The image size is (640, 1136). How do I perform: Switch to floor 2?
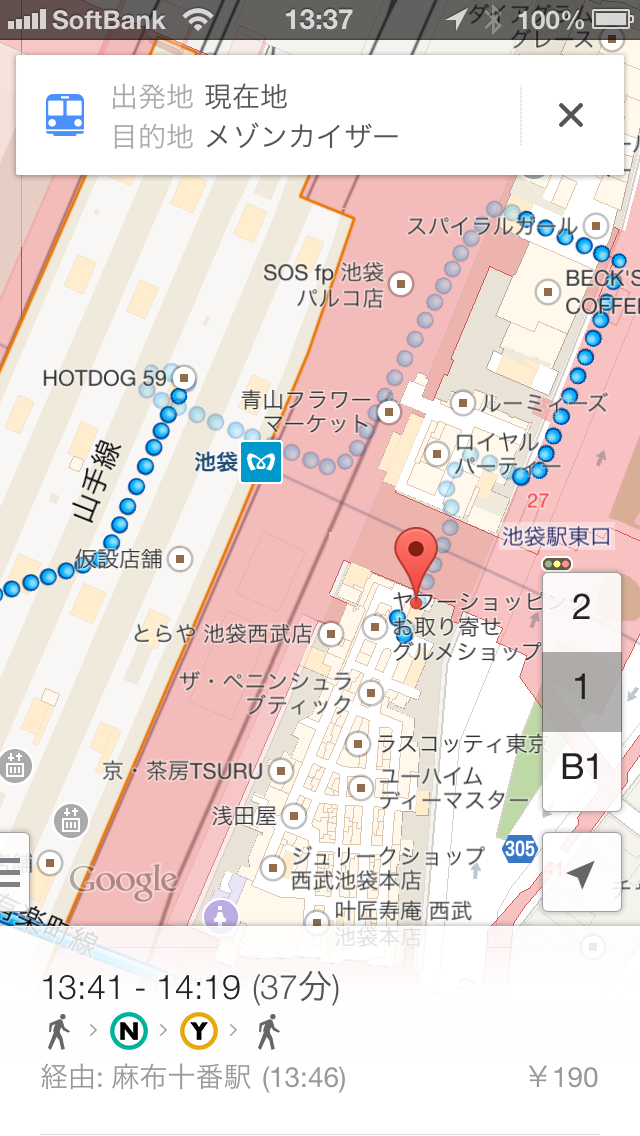pos(581,607)
